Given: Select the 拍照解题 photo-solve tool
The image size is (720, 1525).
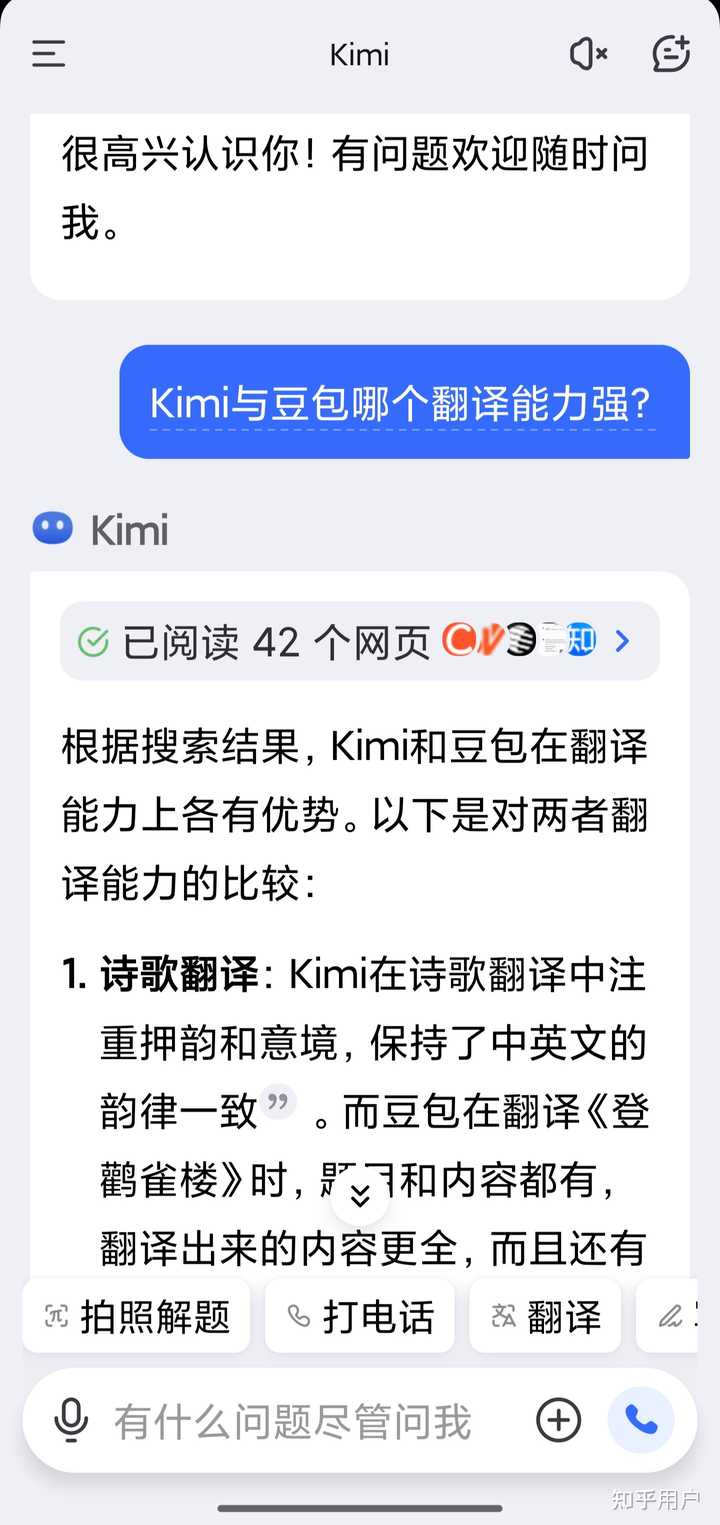Looking at the screenshot, I should pos(136,1316).
